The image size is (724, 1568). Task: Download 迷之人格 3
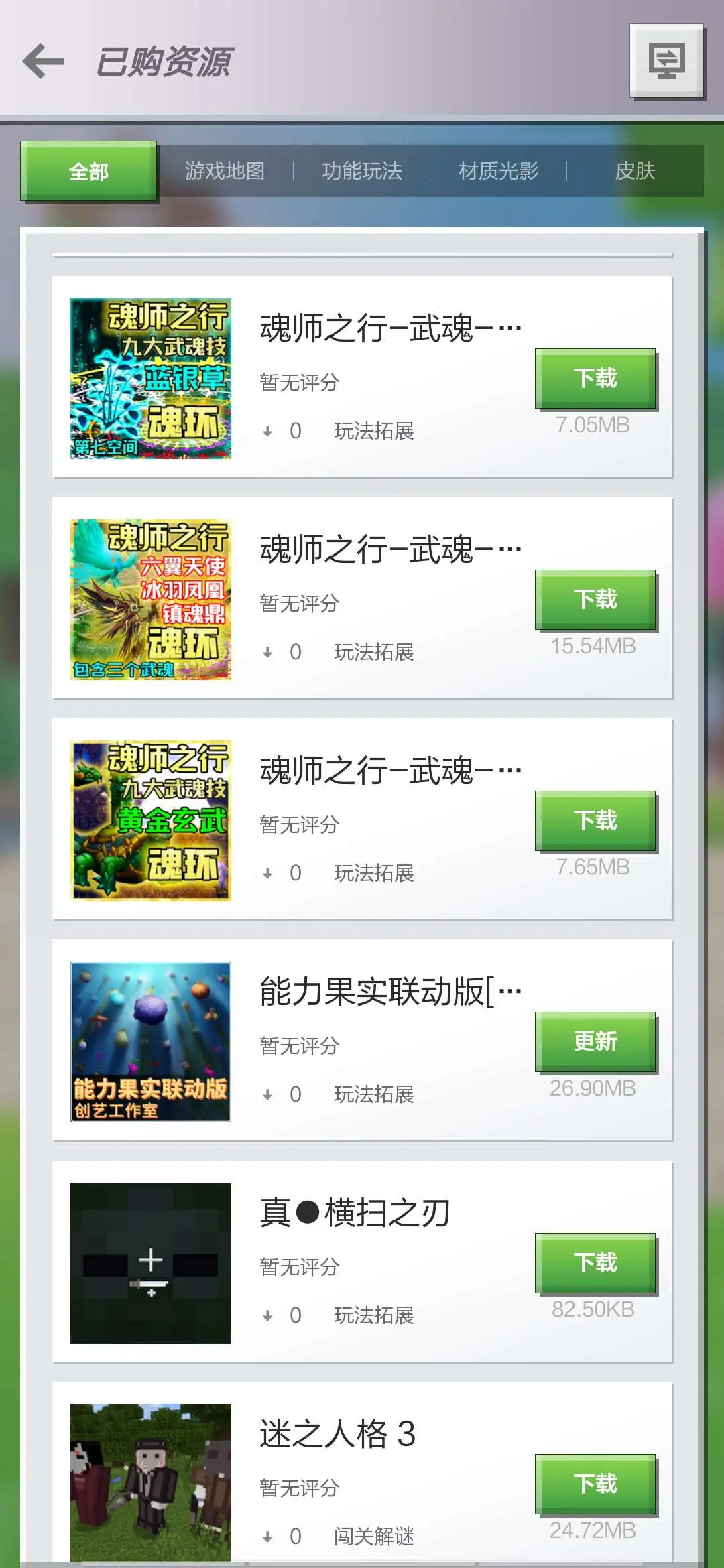pos(595,1484)
